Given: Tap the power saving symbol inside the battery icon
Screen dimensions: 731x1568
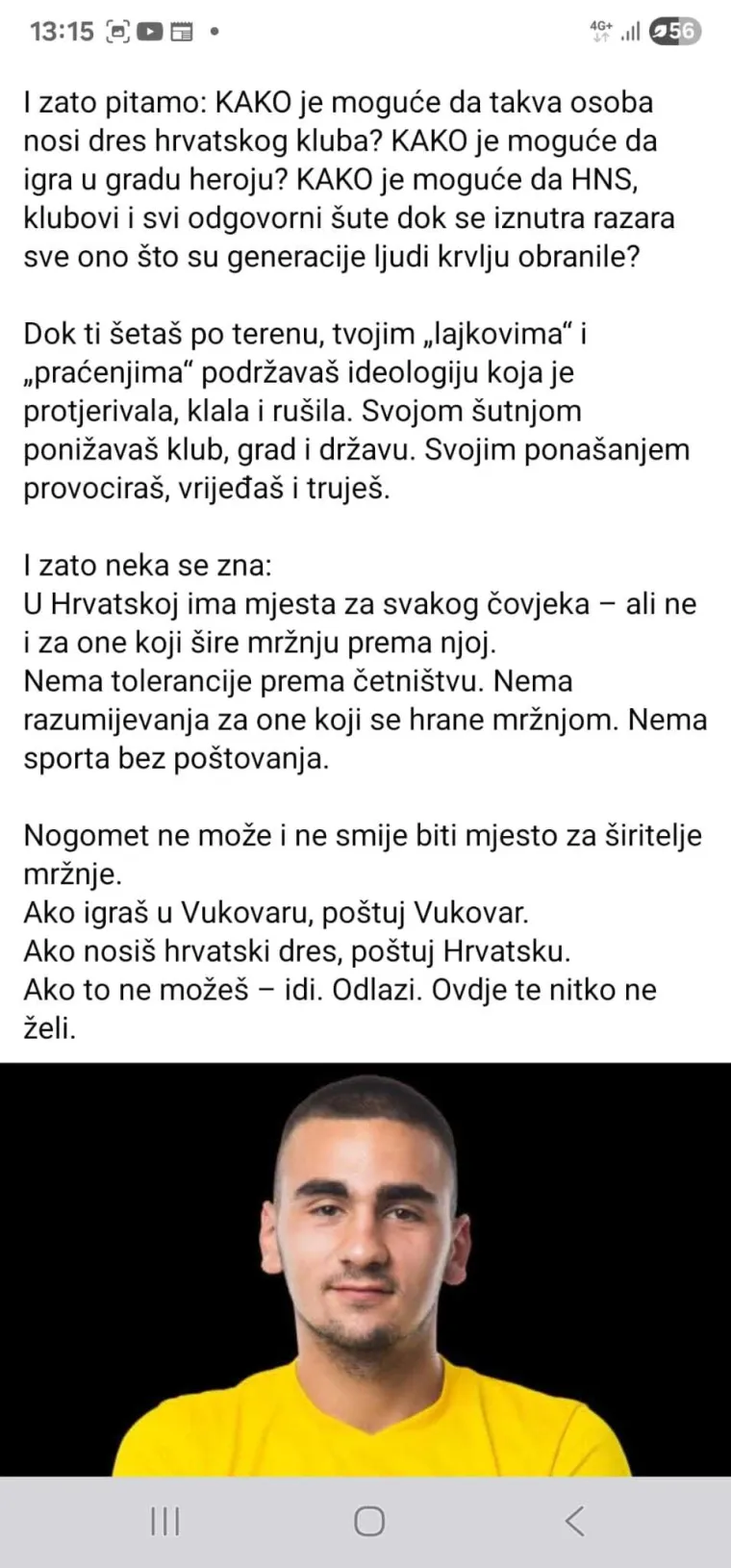Looking at the screenshot, I should pyautogui.click(x=659, y=30).
